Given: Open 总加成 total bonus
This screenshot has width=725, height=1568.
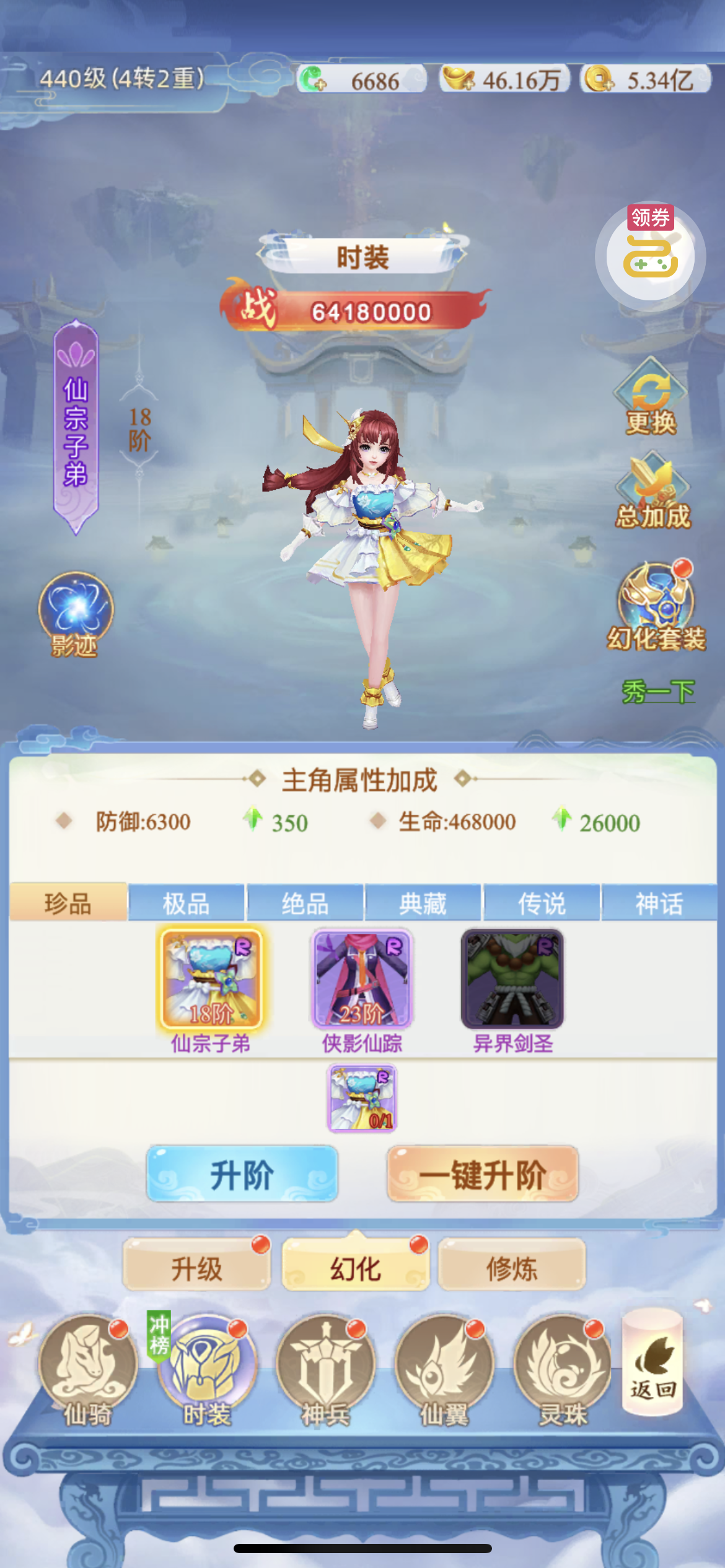Looking at the screenshot, I should (x=652, y=492).
